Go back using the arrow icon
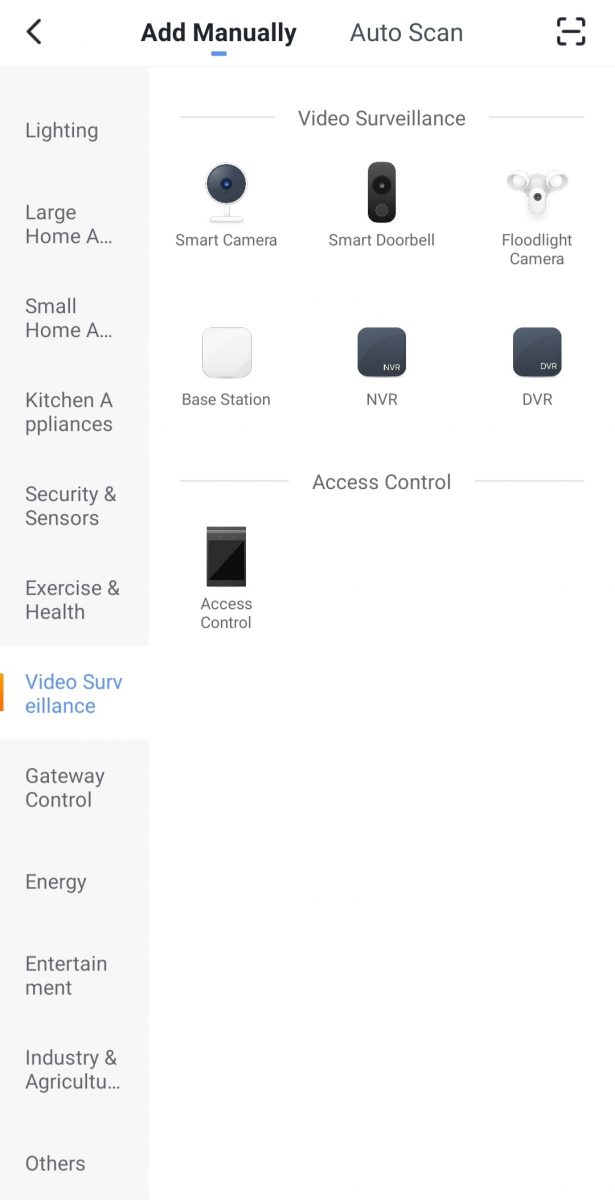This screenshot has height=1200, width=615. (34, 32)
